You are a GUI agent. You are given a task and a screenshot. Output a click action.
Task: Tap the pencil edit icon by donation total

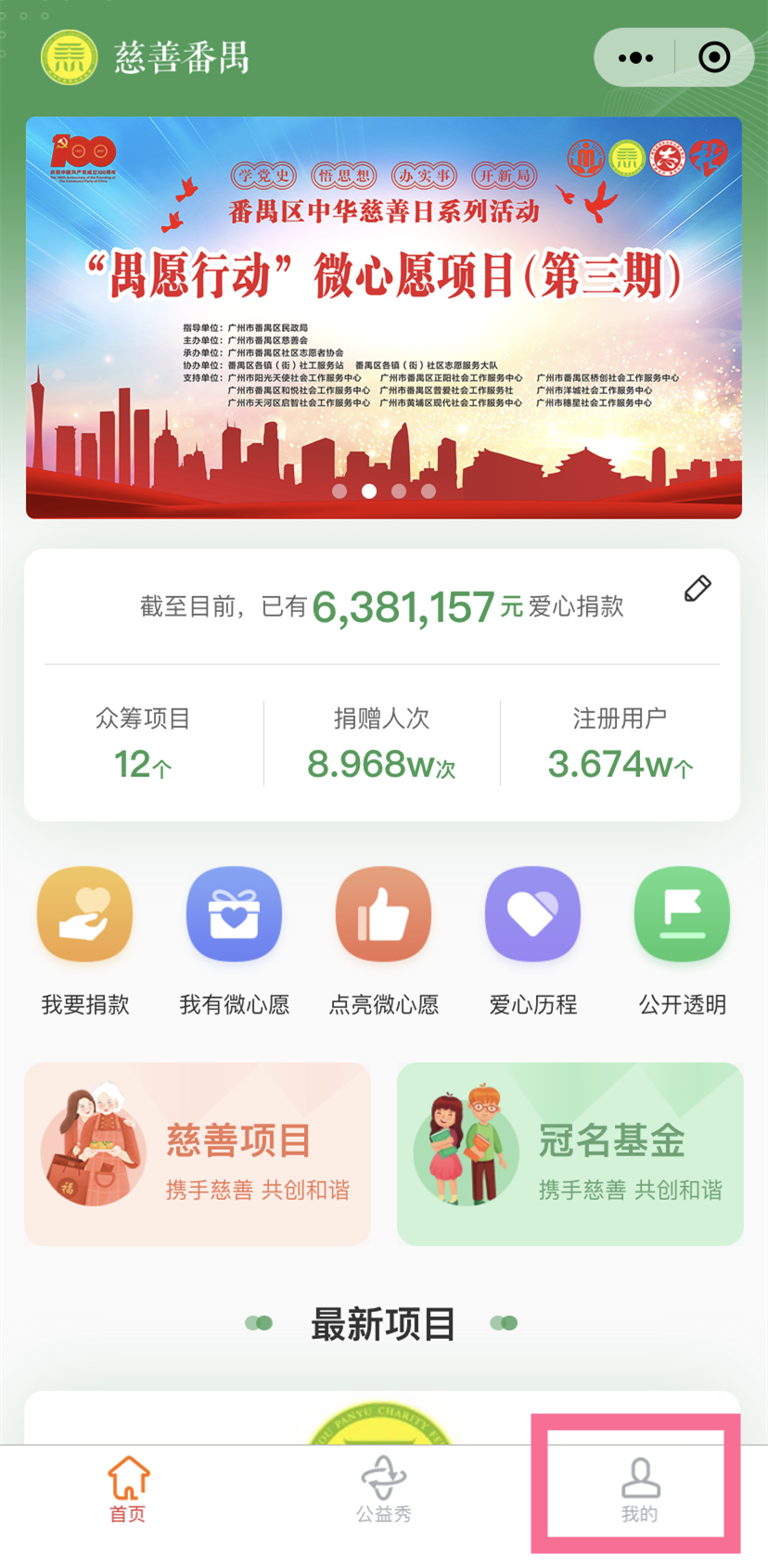point(698,589)
